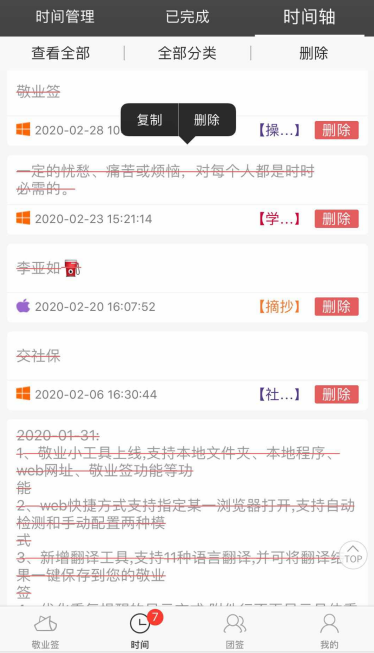This screenshot has height=653, width=374.
Task: Choose 删除 in the black popup menu
Action: pos(207,120)
